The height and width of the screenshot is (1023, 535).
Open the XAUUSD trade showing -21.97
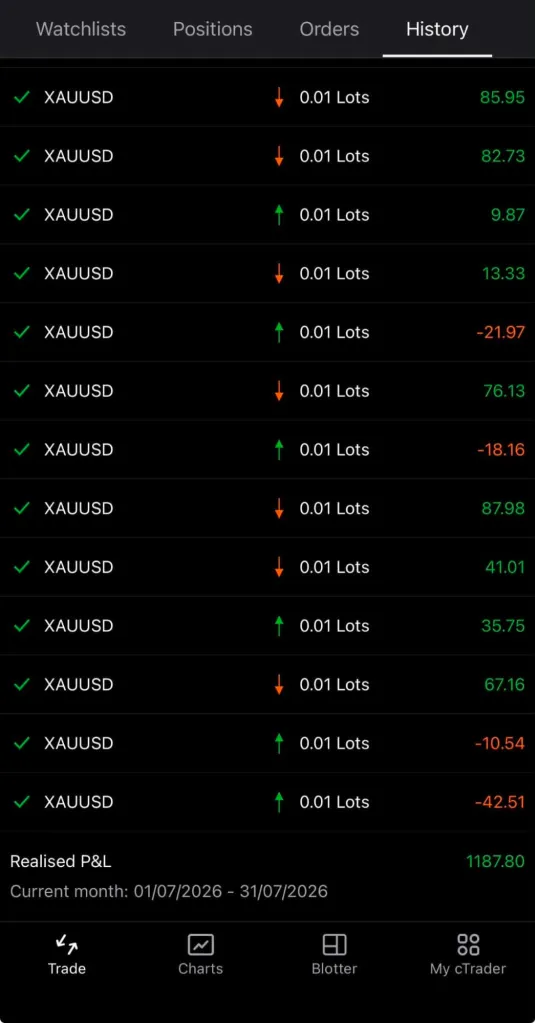pyautogui.click(x=268, y=332)
